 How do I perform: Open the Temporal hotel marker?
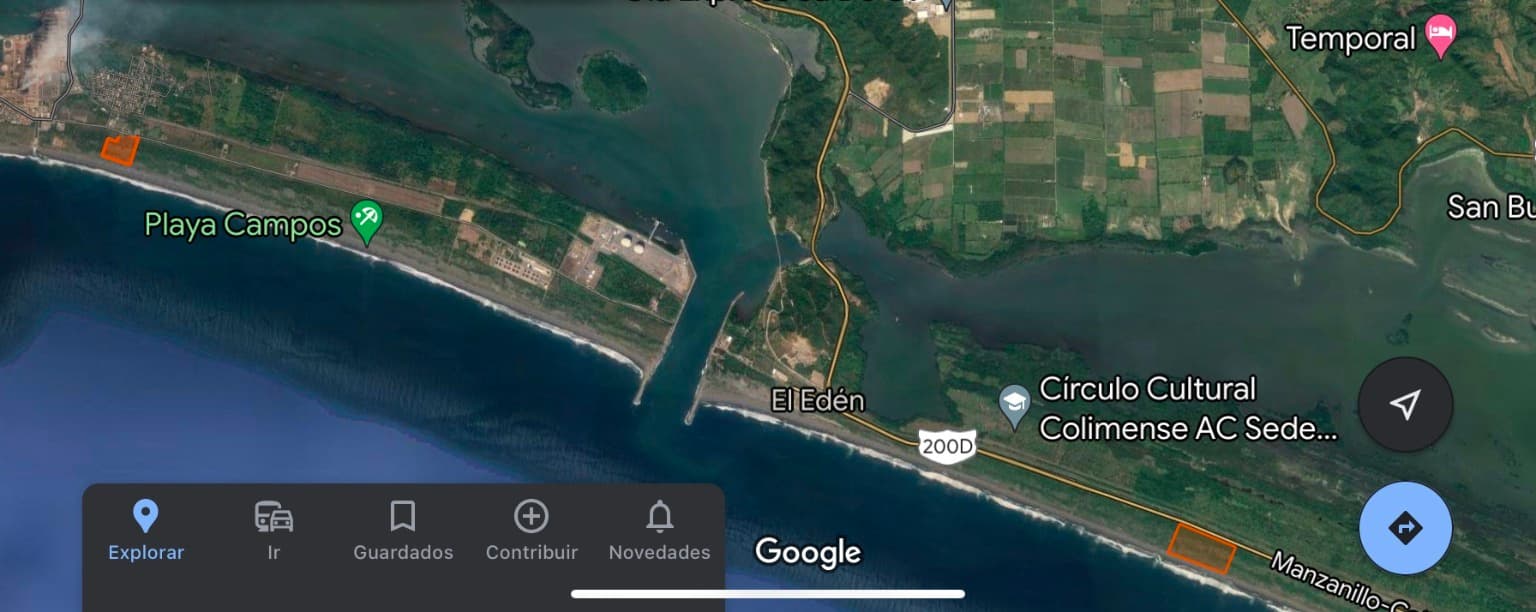click(x=1441, y=36)
